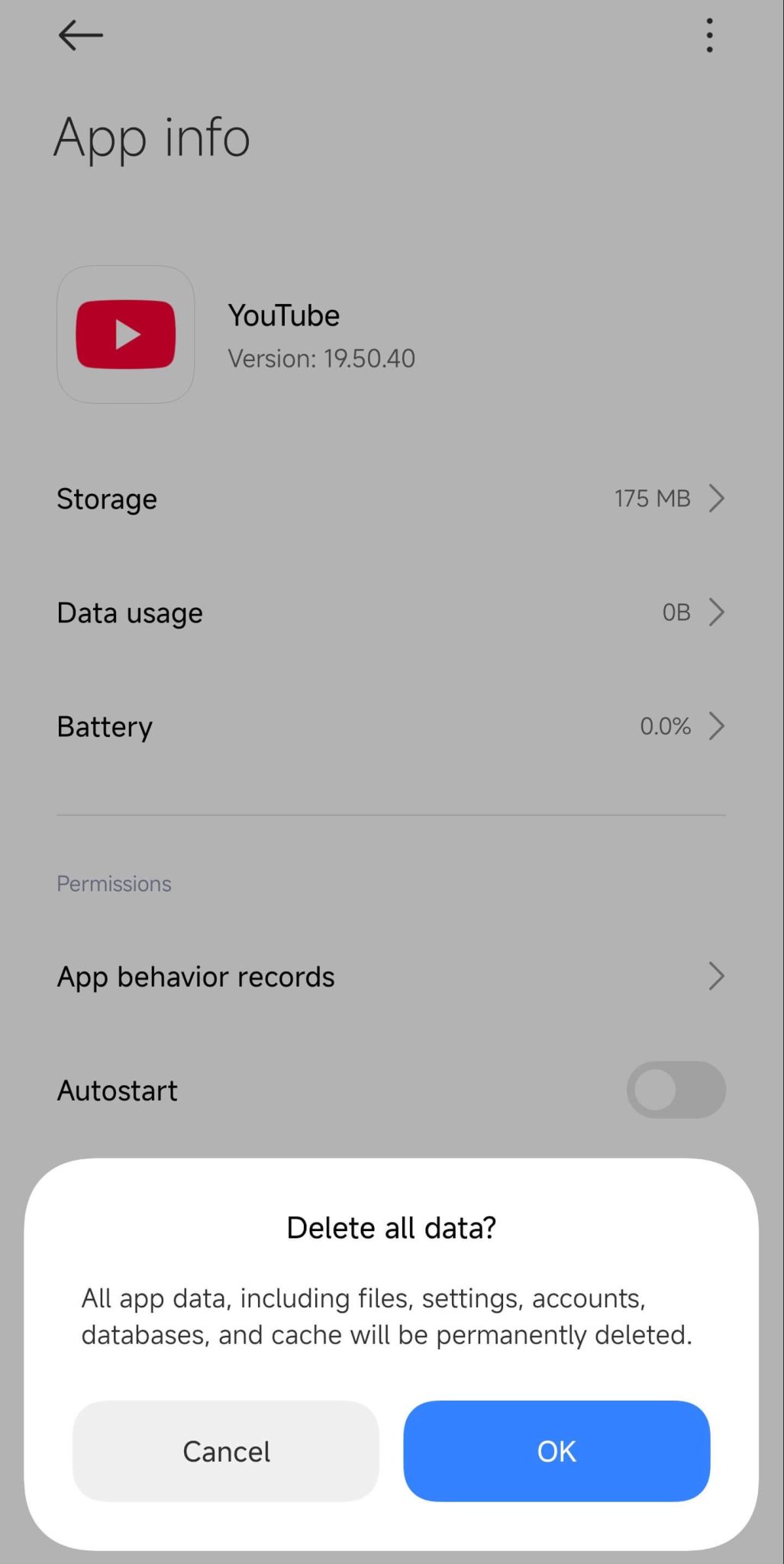Toggle the Autostart switch on

pyautogui.click(x=675, y=1090)
